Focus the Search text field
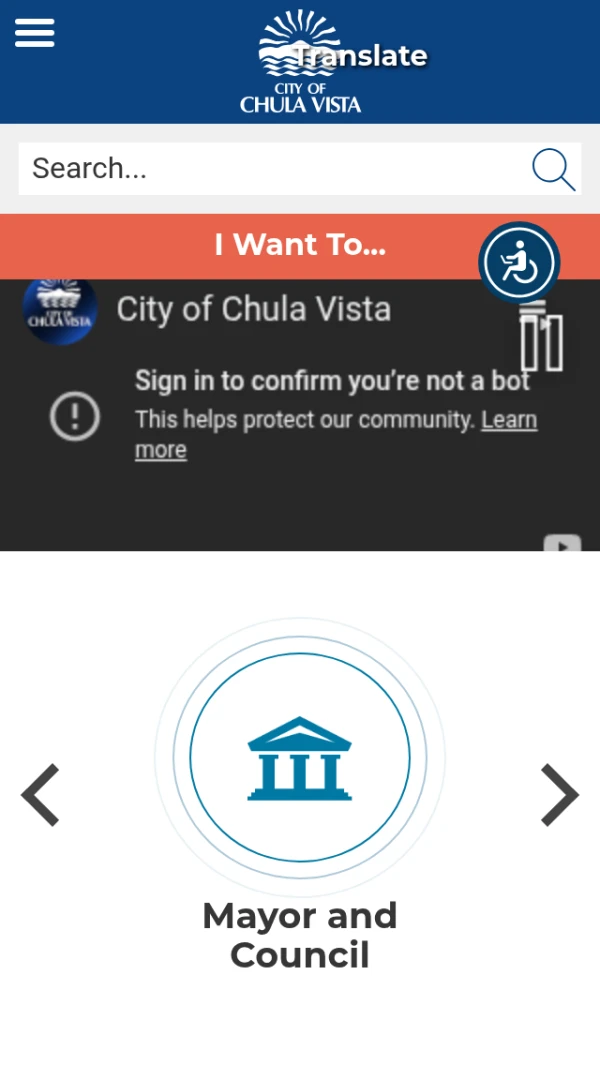Screen dimensions: 600x1065 pos(270,168)
